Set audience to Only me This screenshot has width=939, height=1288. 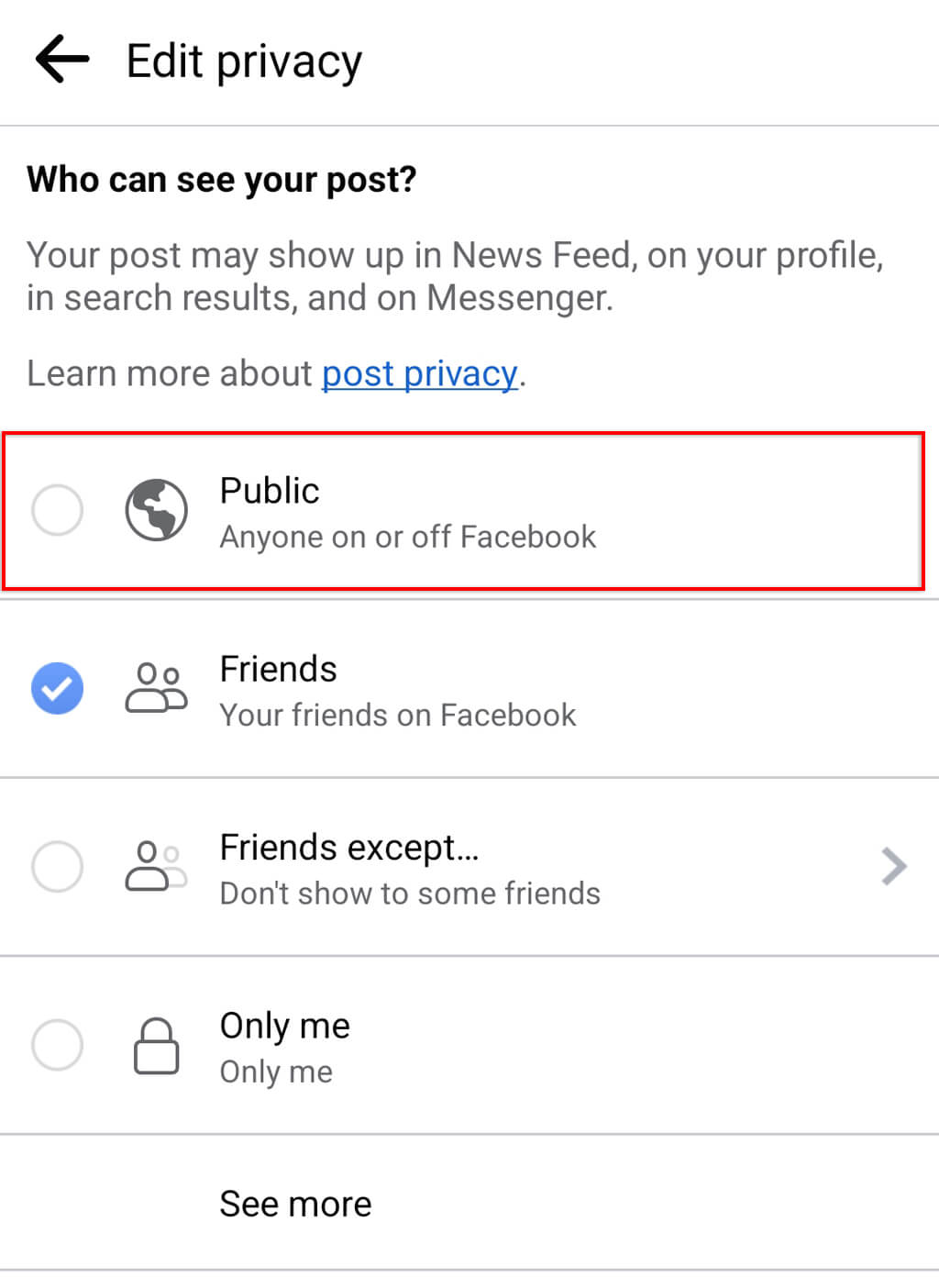click(x=57, y=1045)
